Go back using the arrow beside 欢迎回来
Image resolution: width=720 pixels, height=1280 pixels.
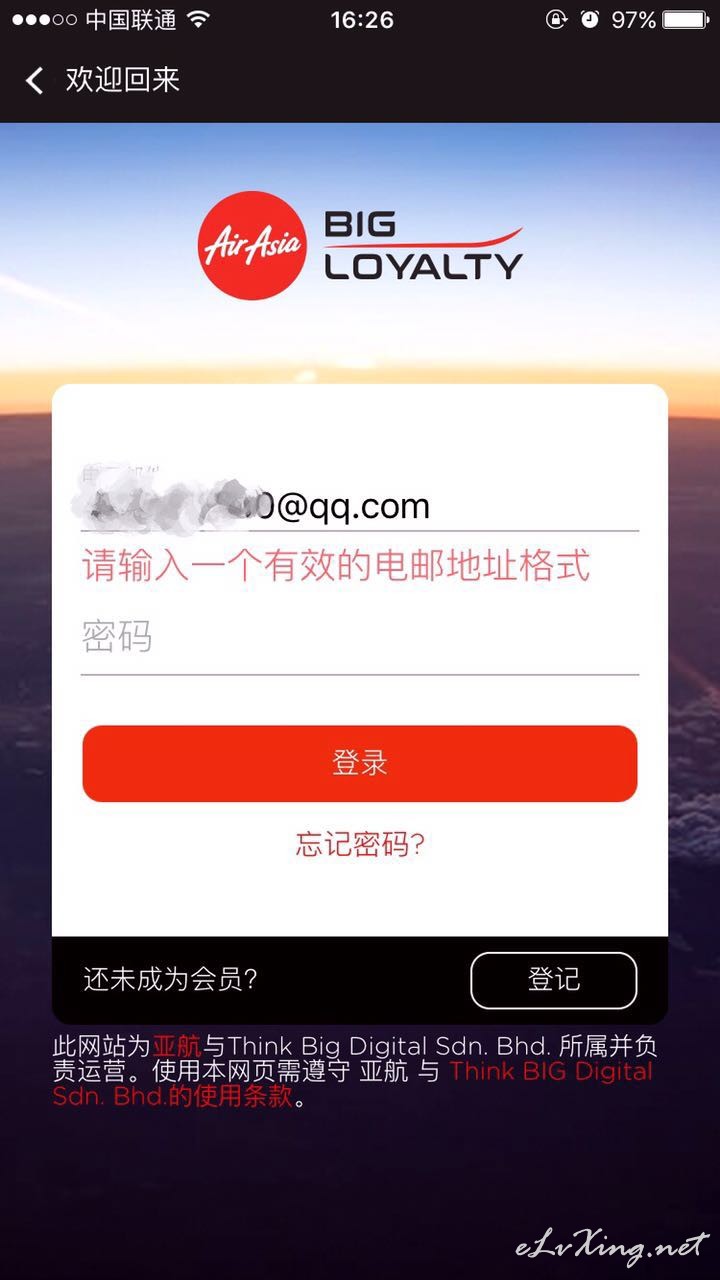coord(35,80)
